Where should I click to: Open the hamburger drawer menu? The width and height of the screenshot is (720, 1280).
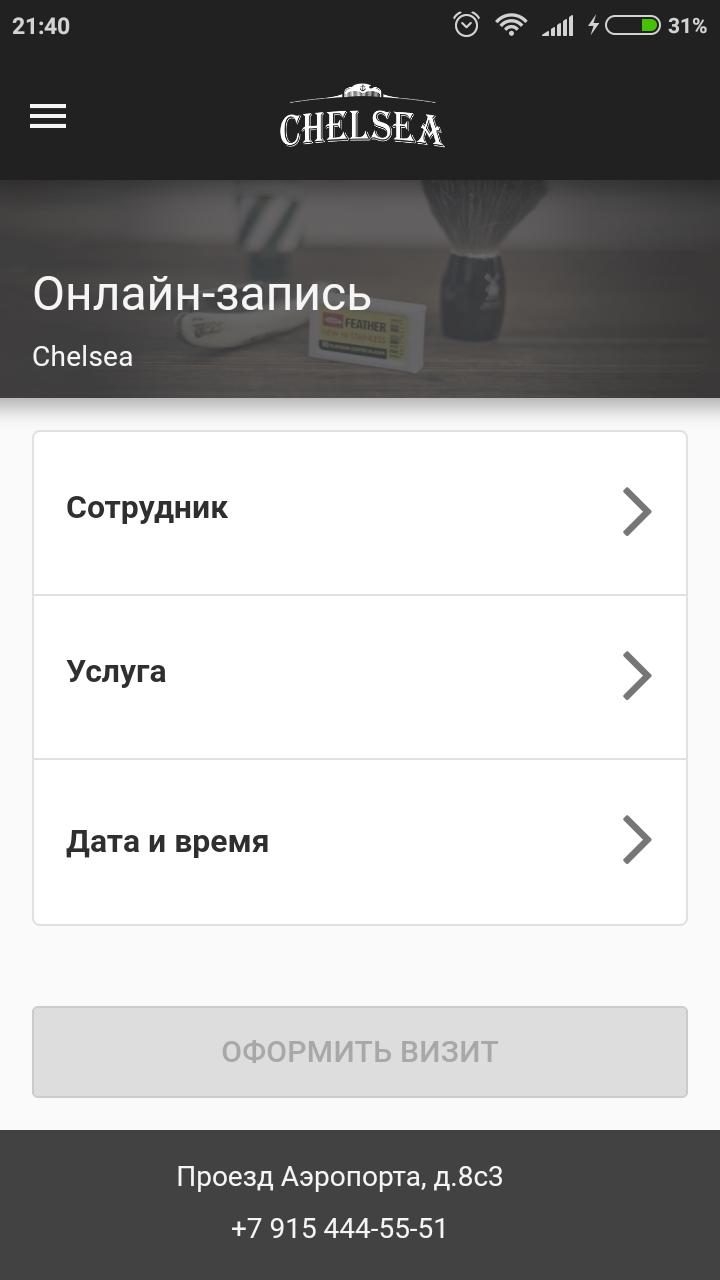click(48, 117)
